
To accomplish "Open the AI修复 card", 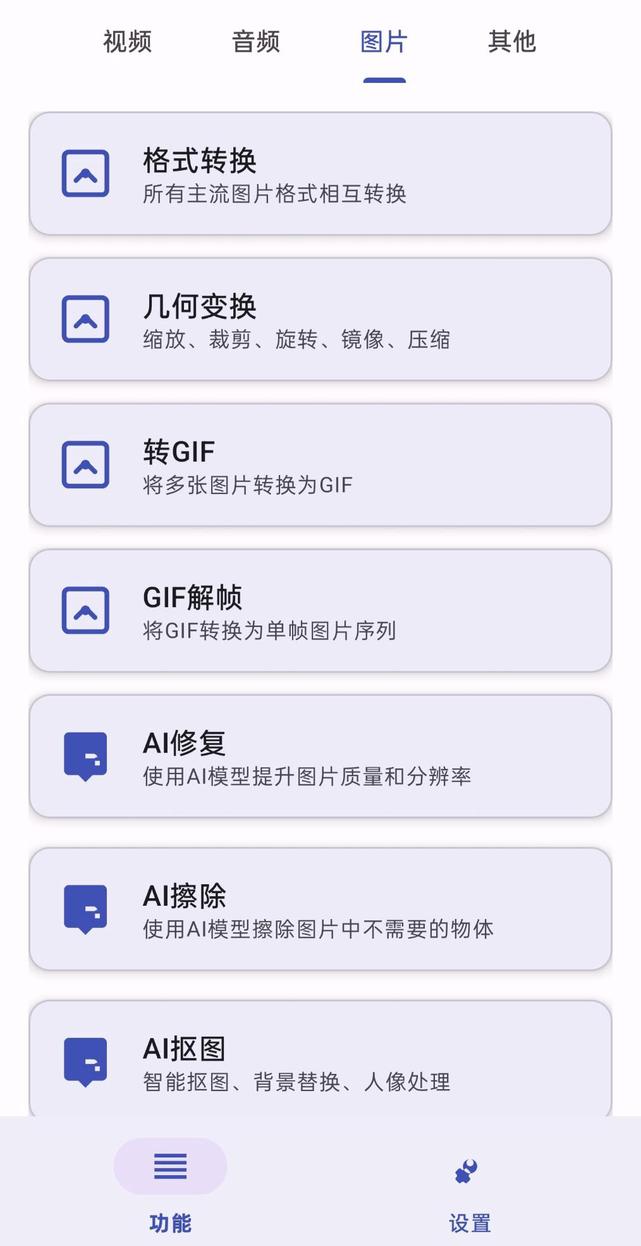I will coord(320,757).
